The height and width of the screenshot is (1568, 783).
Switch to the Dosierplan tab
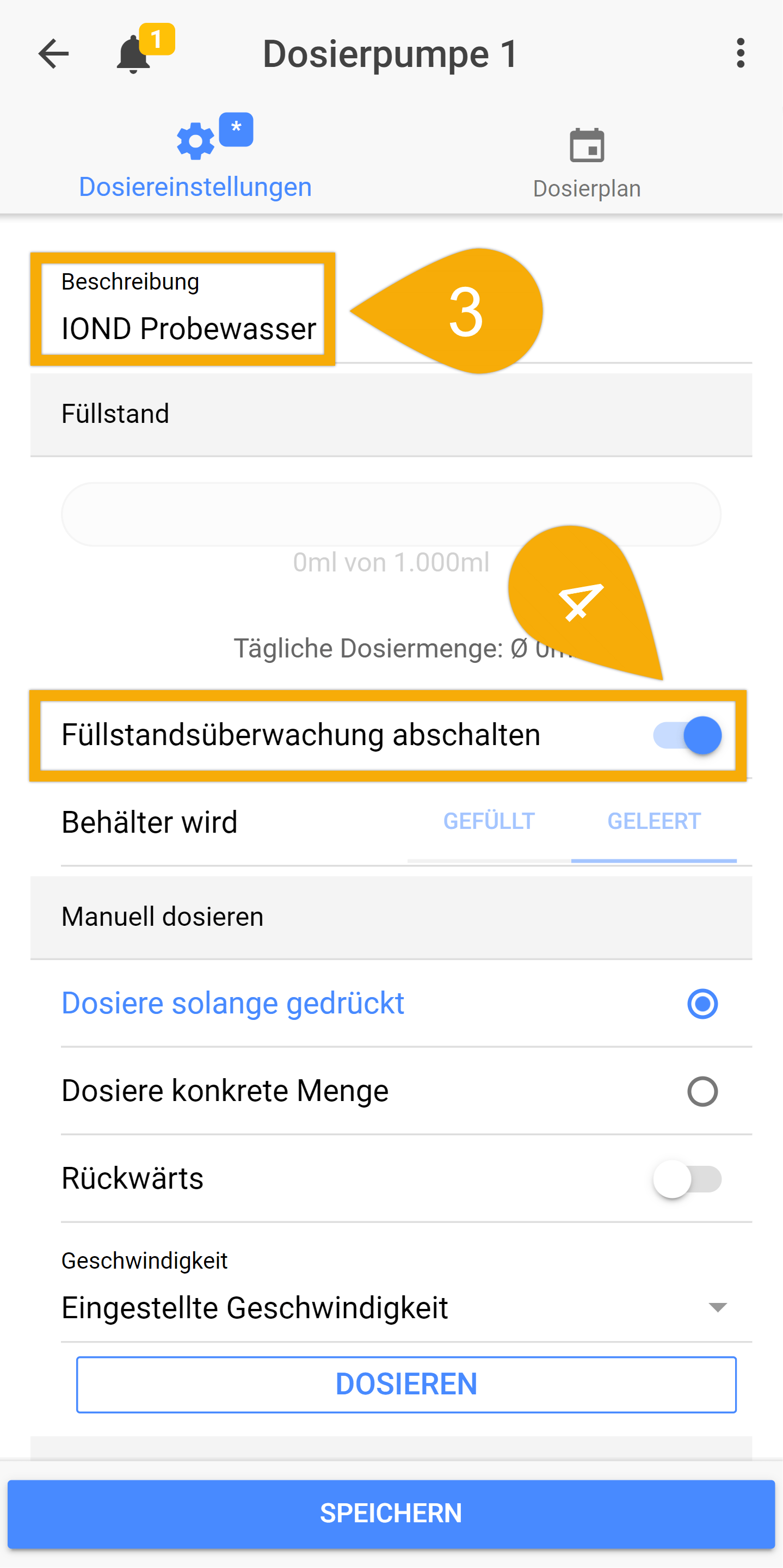coord(587,163)
